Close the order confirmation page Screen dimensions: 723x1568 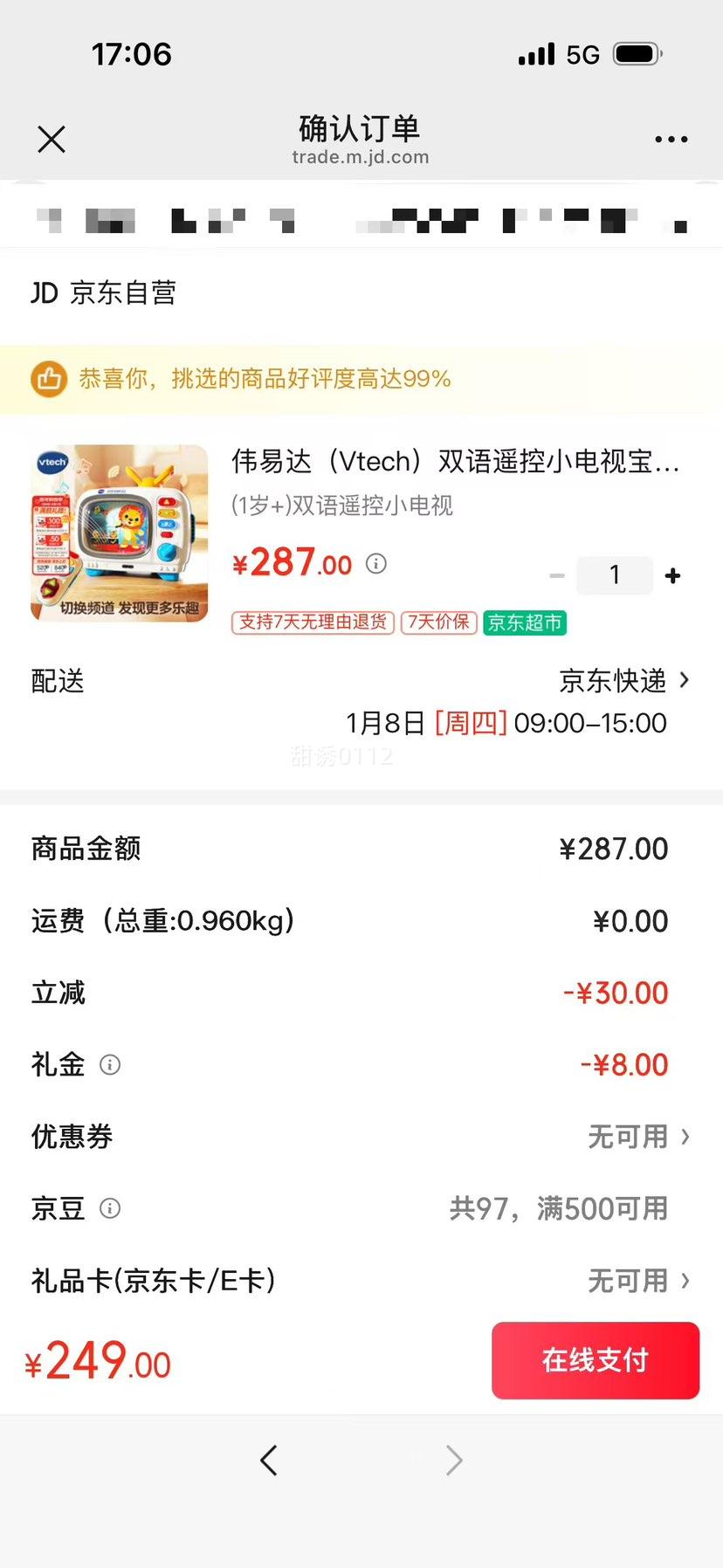click(51, 139)
